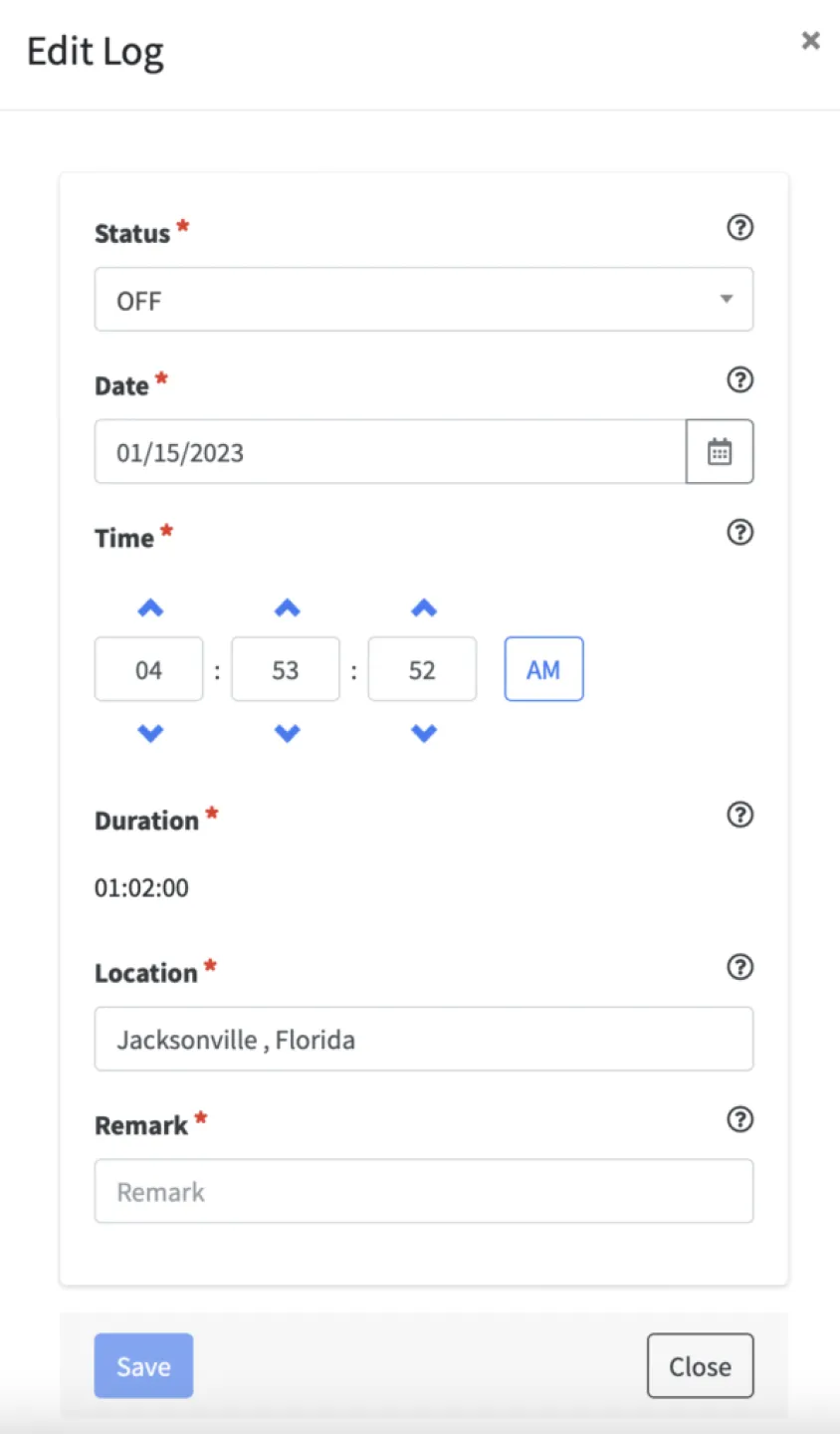Tap the date field showing 01/15/2023
Image resolution: width=840 pixels, height=1434 pixels.
coord(389,452)
